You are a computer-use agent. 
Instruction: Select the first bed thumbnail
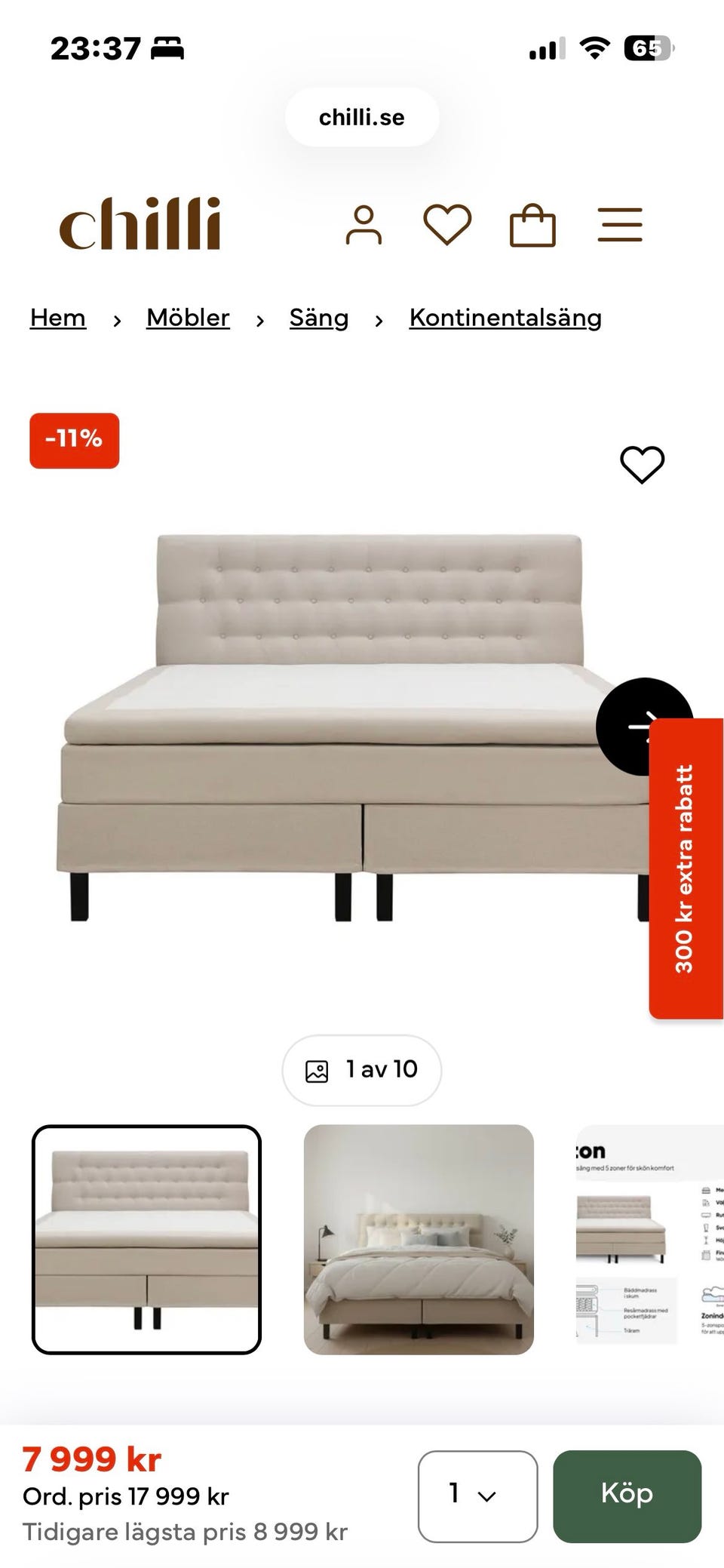click(x=146, y=1240)
